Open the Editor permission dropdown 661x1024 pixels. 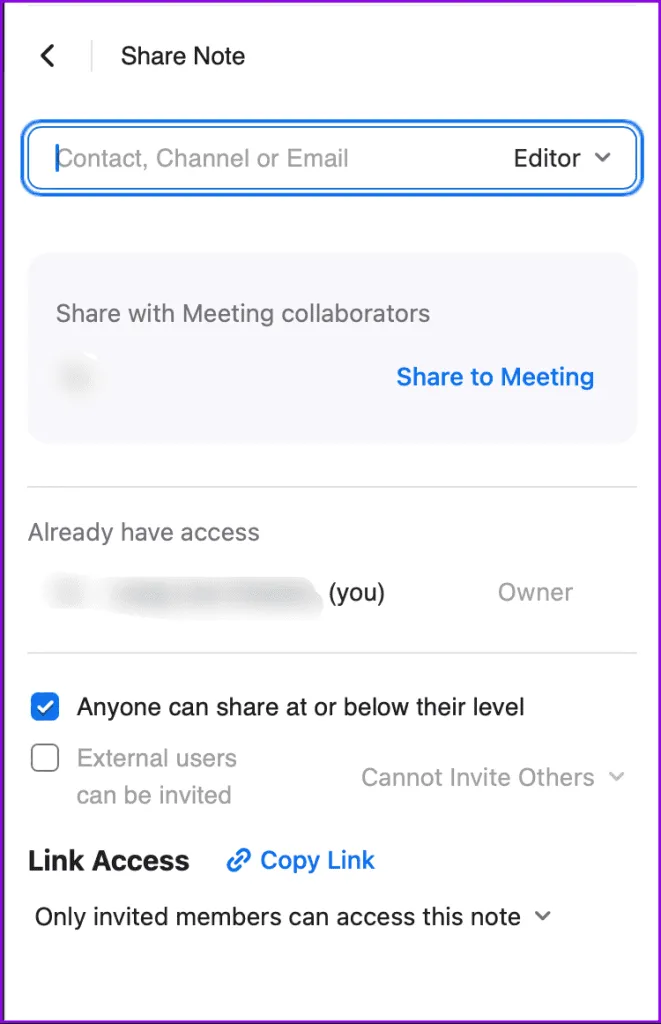[x=561, y=158]
